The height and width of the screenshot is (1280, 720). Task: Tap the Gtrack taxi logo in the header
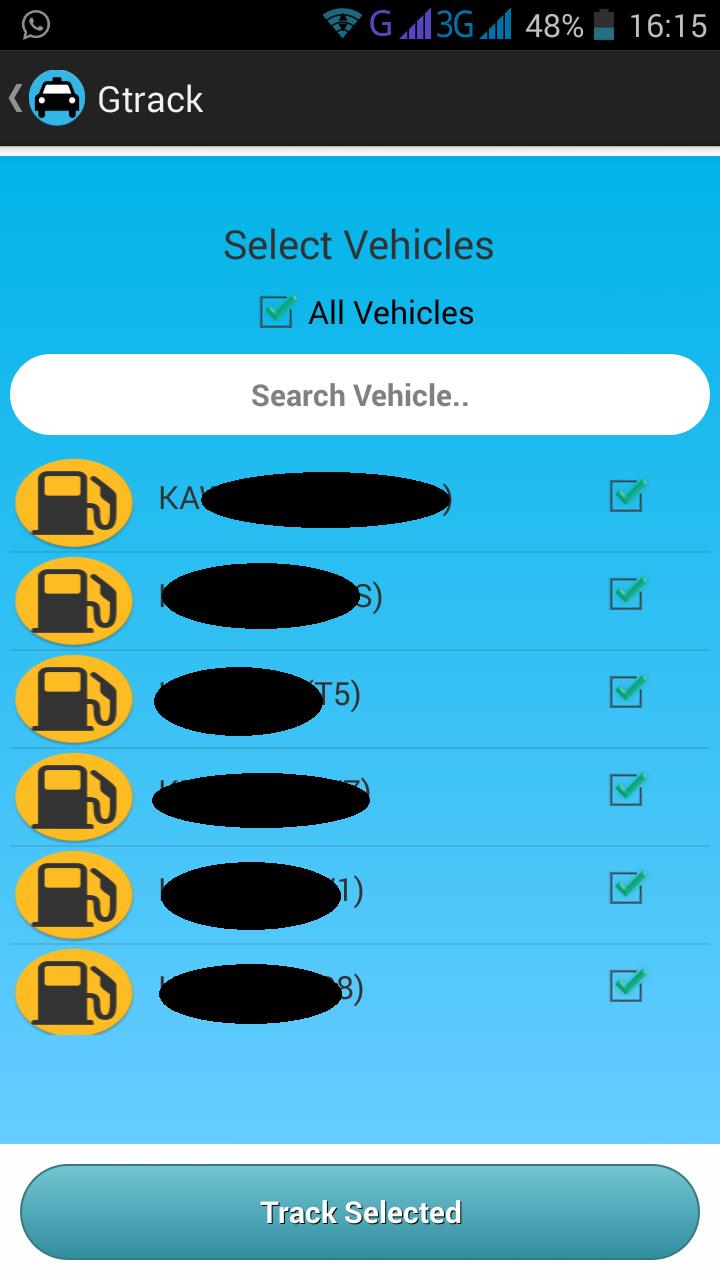pyautogui.click(x=57, y=97)
